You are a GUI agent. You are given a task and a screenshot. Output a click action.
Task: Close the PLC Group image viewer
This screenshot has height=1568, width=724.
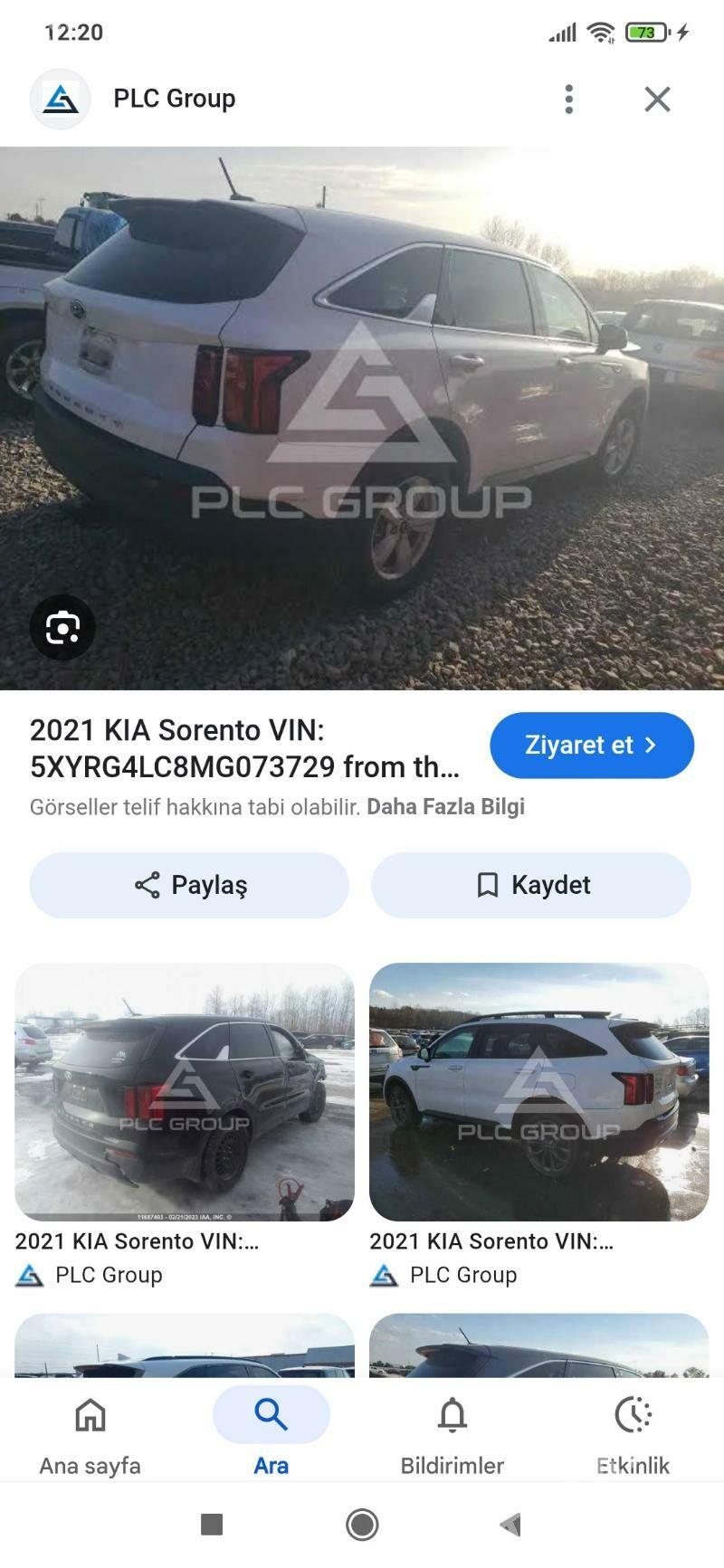coord(657,99)
